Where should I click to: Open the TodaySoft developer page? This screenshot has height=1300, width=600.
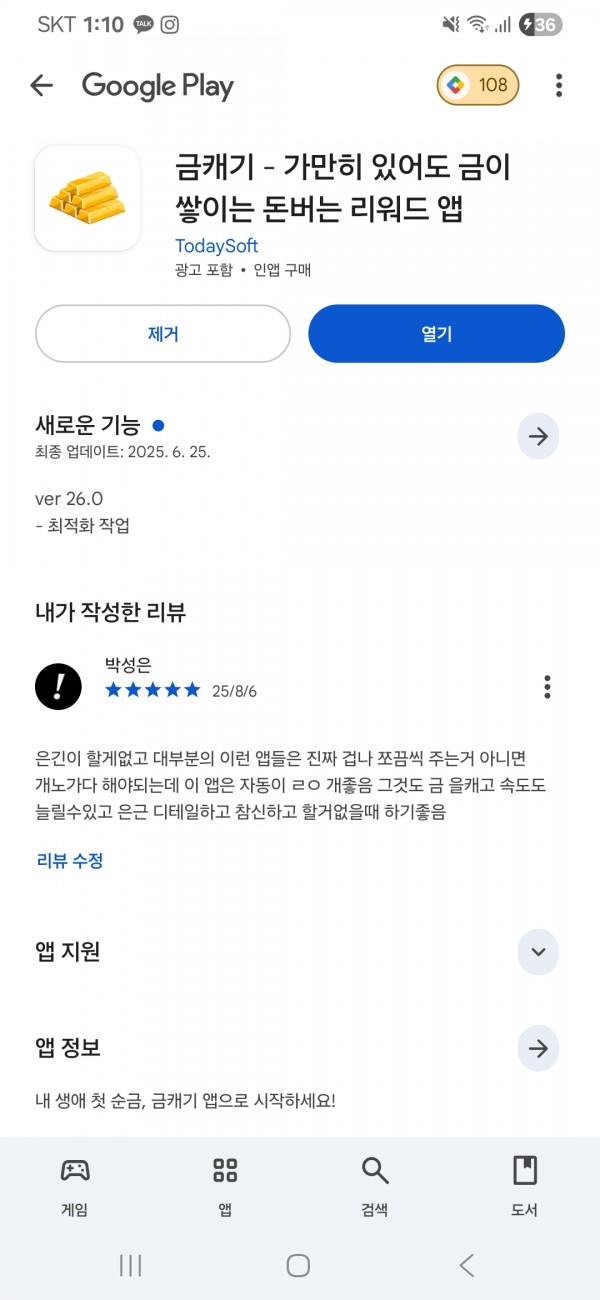click(216, 246)
